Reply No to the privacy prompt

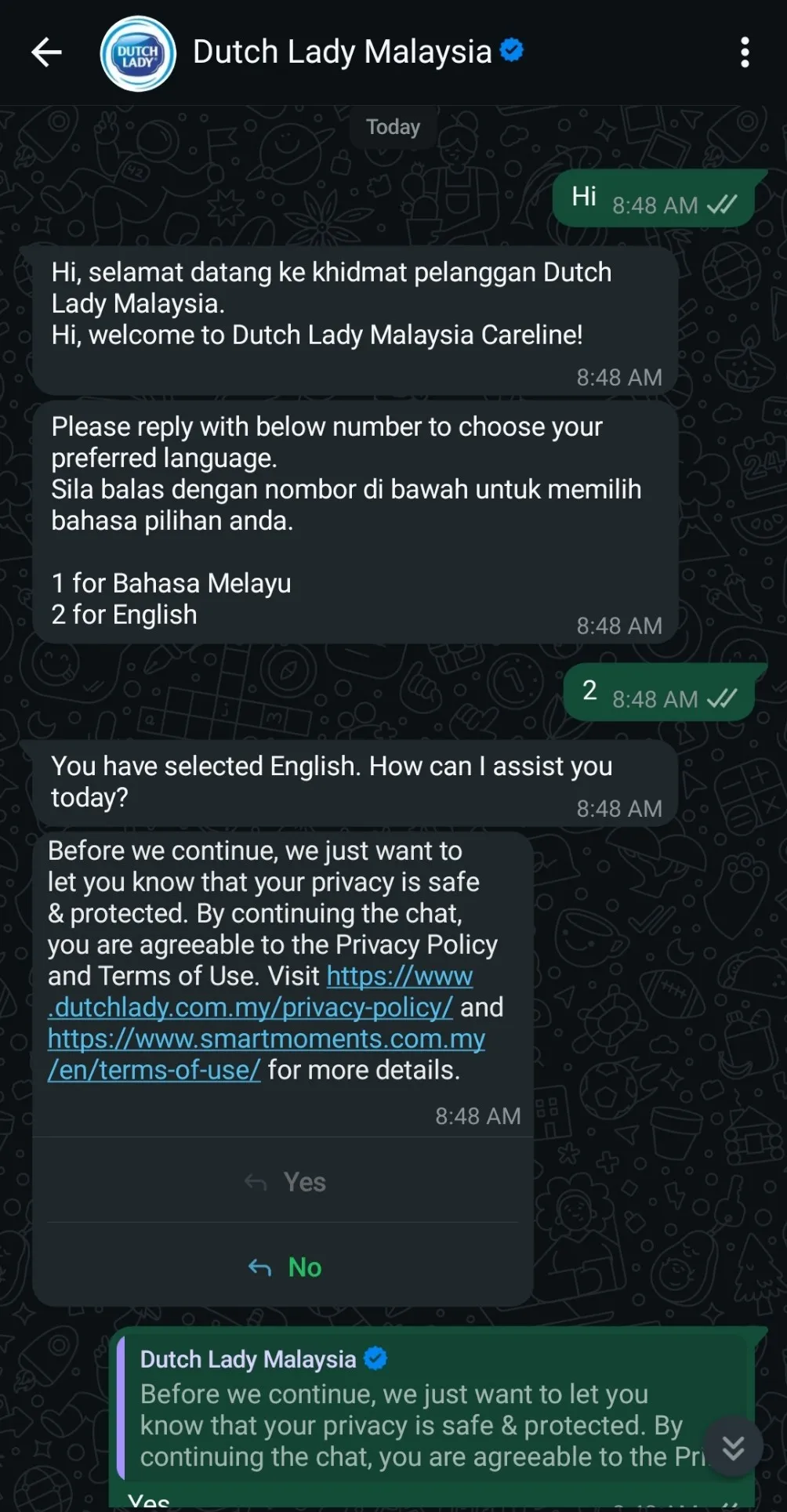(x=284, y=1267)
